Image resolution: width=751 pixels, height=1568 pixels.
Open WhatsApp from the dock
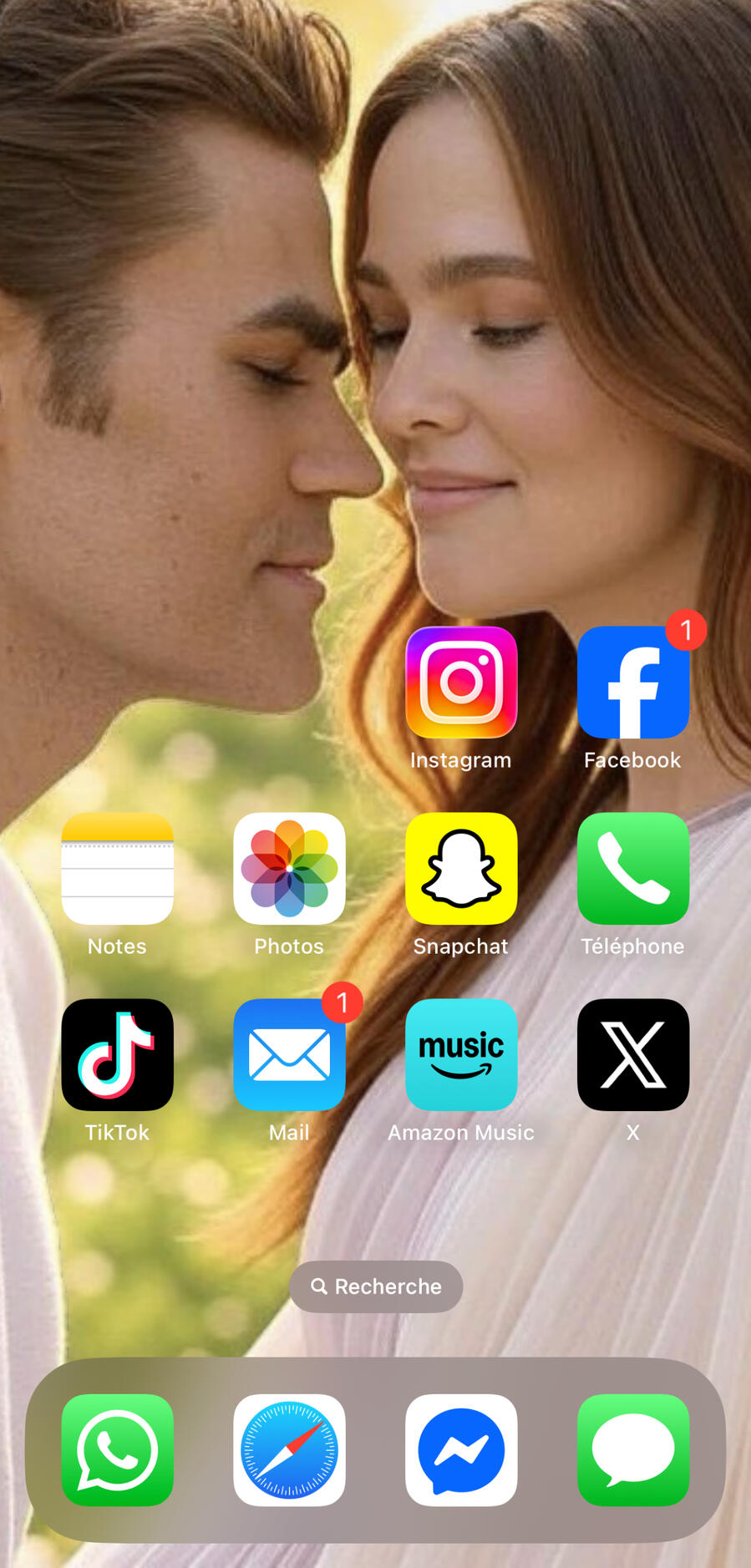pos(118,1450)
